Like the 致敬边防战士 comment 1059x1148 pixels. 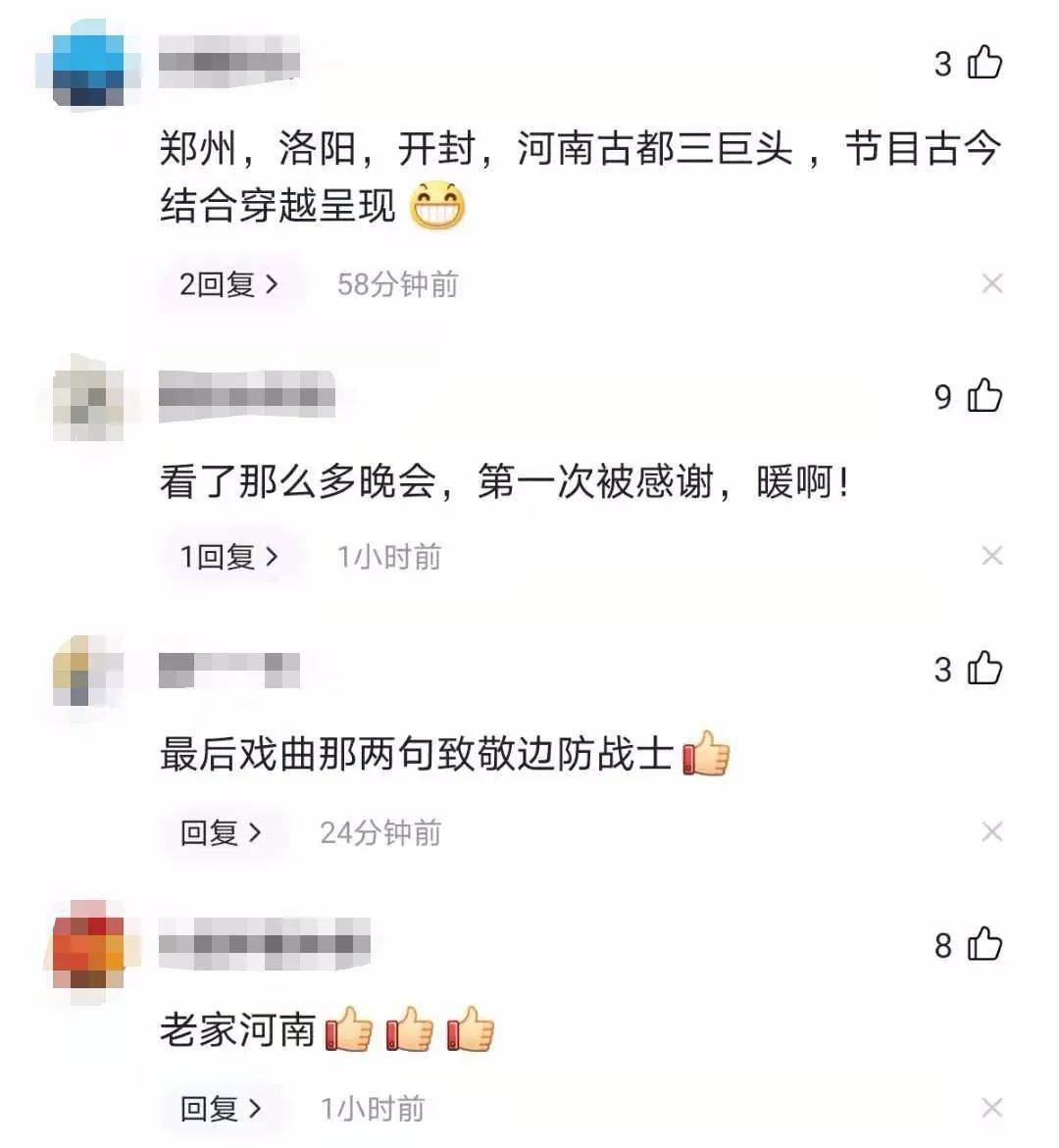pos(983,669)
